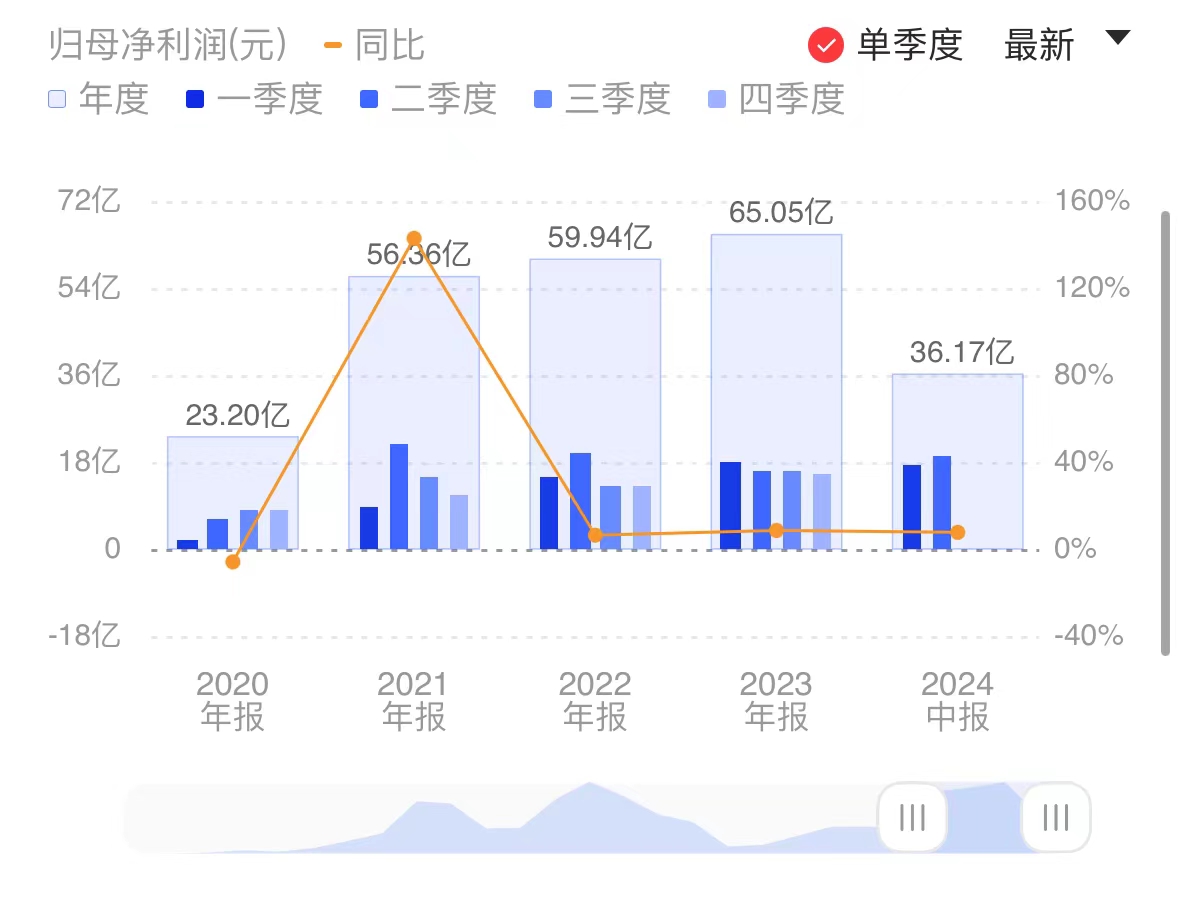Open the 最新 dropdown
Viewport: 1179px width, 898px height.
[x=1065, y=44]
